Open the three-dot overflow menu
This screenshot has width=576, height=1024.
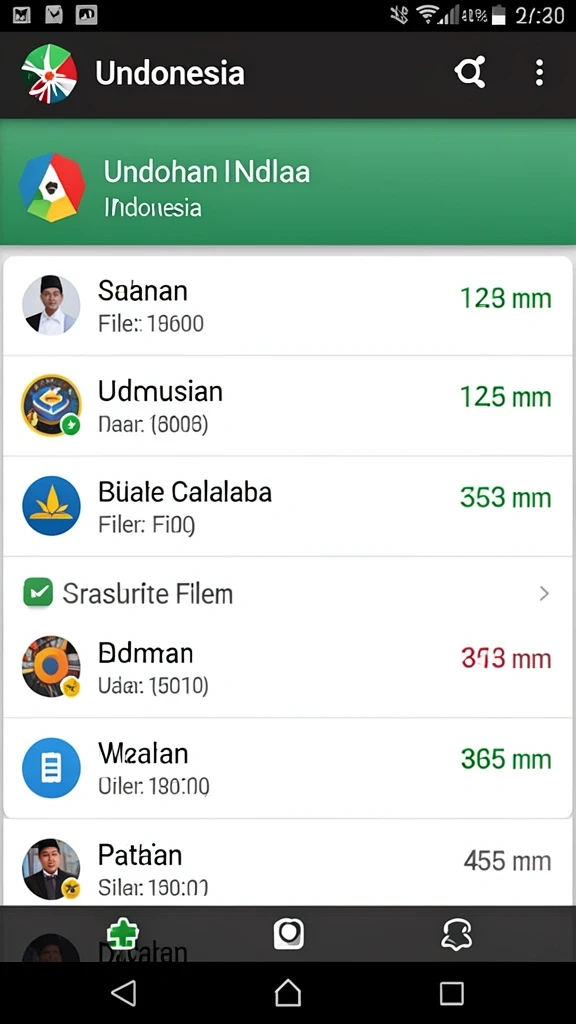[x=539, y=72]
